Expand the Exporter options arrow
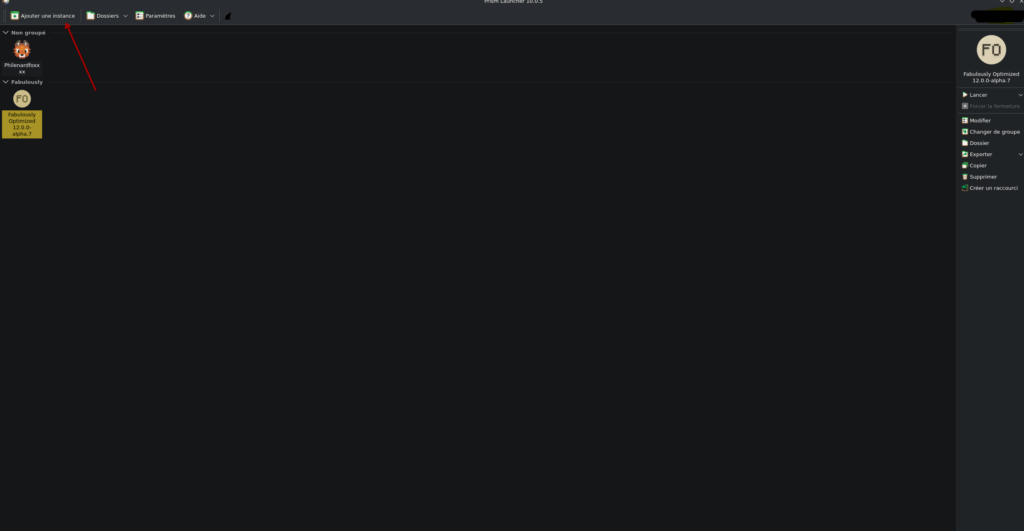Screen dimensions: 1024x531 tap(1019, 154)
